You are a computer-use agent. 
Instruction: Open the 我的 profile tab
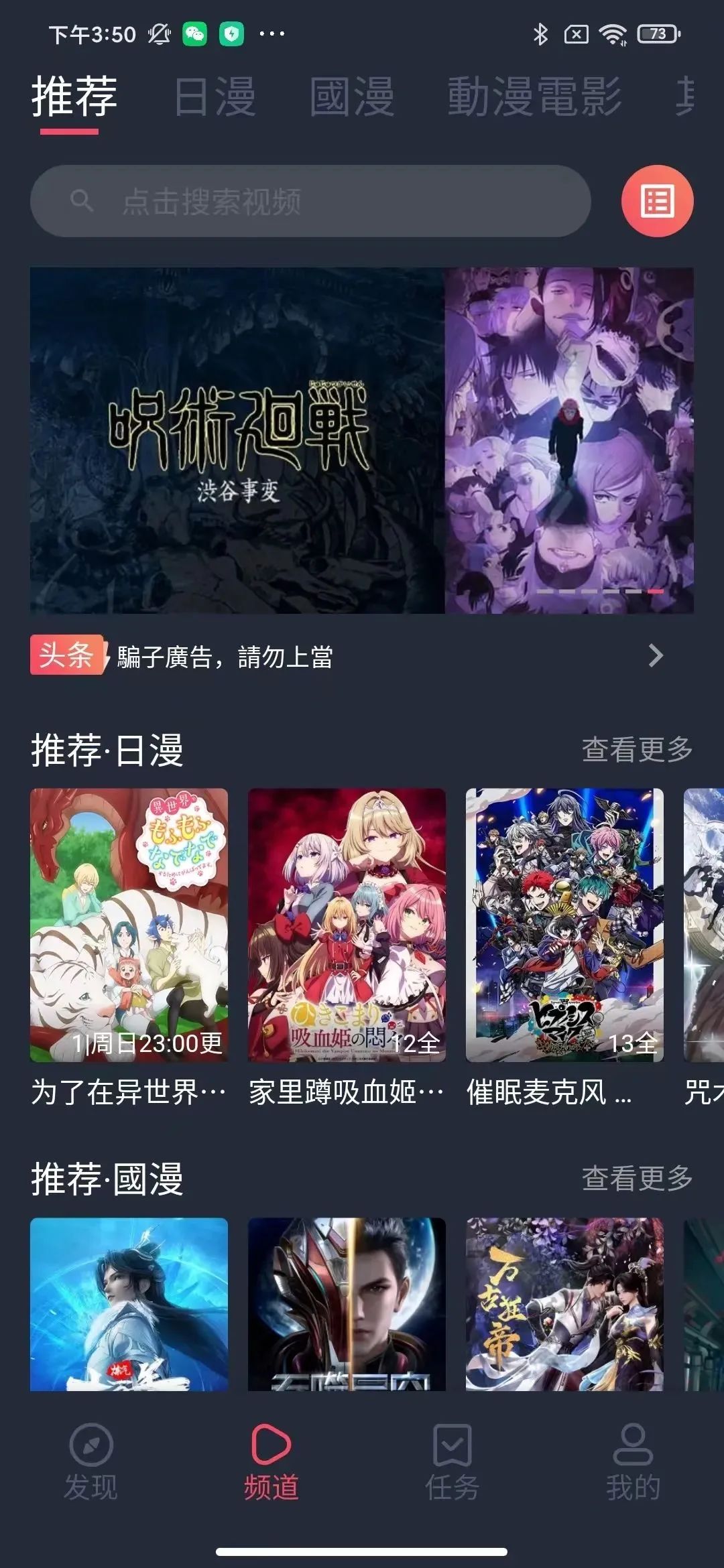tap(633, 1462)
